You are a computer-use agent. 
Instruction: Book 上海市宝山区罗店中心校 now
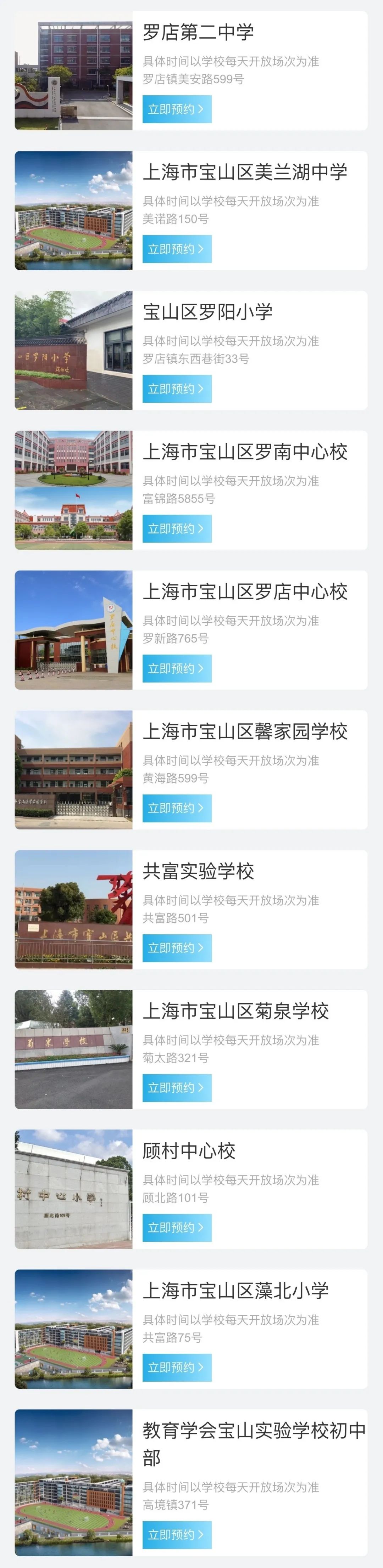177,668
